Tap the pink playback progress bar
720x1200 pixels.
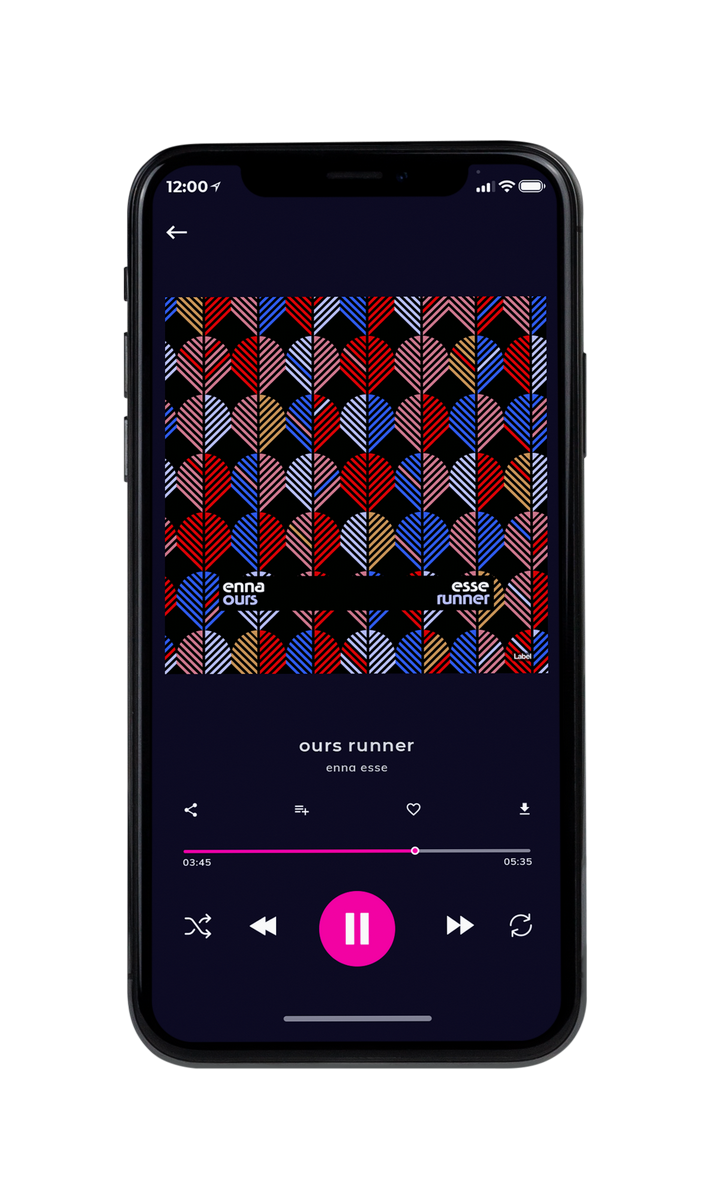(x=357, y=851)
